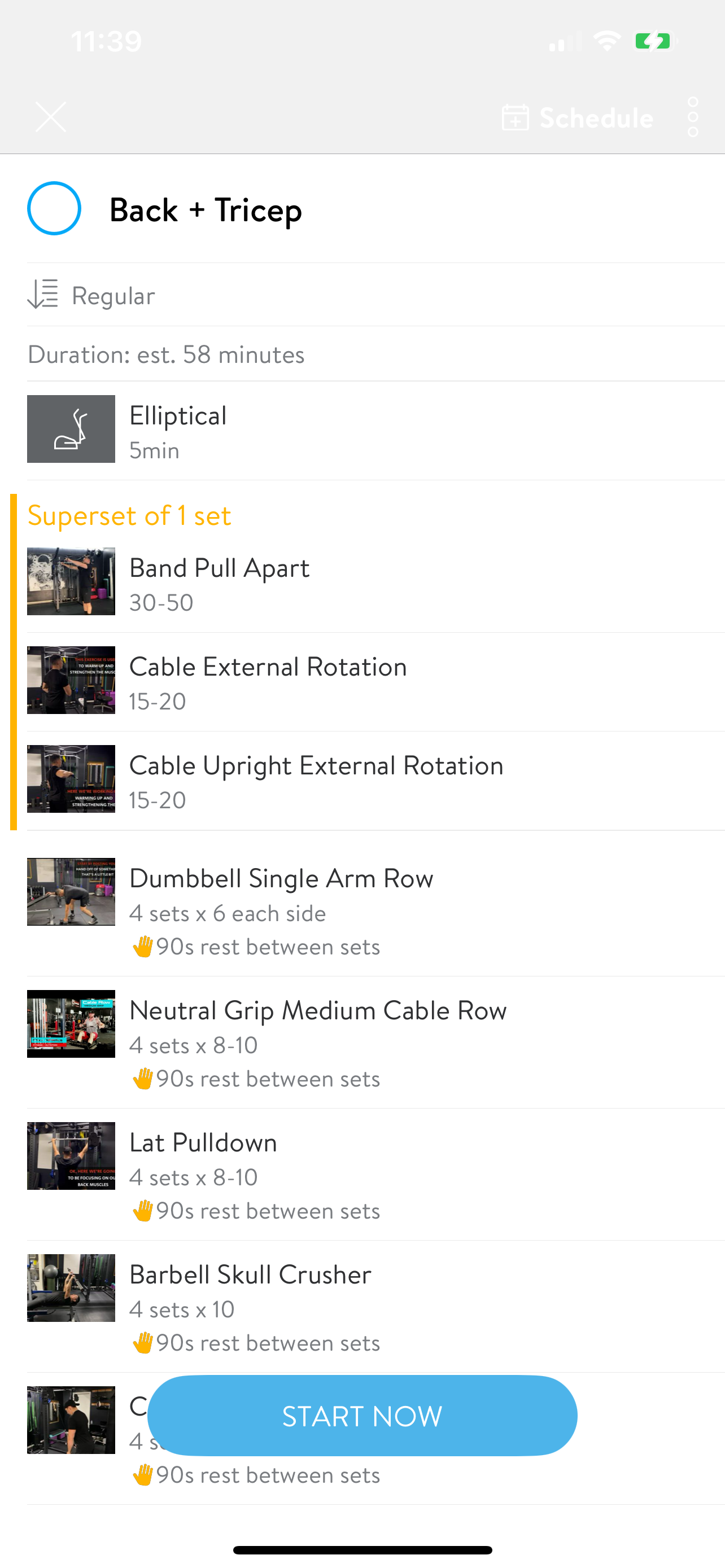
Task: Close the workout detail screen
Action: (50, 117)
